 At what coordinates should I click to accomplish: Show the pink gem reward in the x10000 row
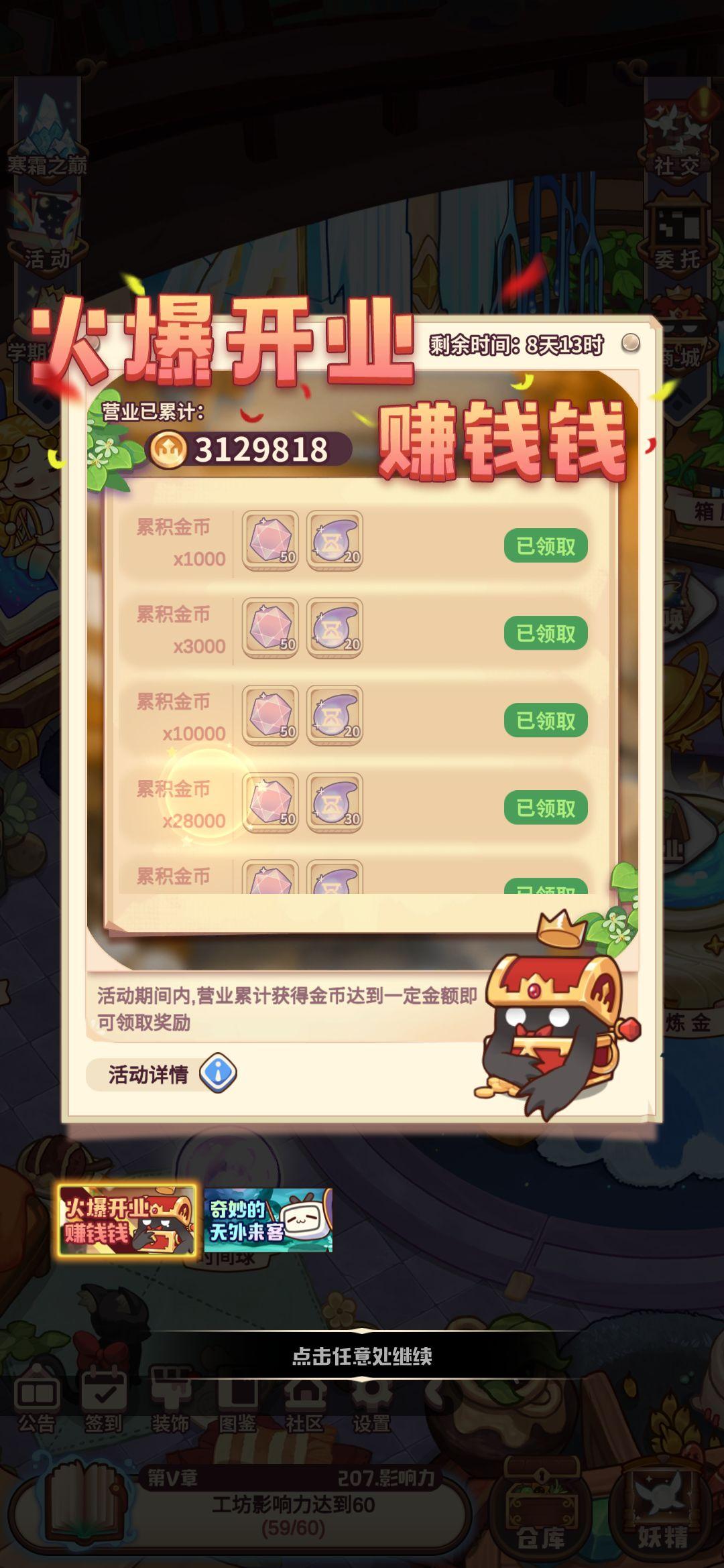pyautogui.click(x=270, y=715)
